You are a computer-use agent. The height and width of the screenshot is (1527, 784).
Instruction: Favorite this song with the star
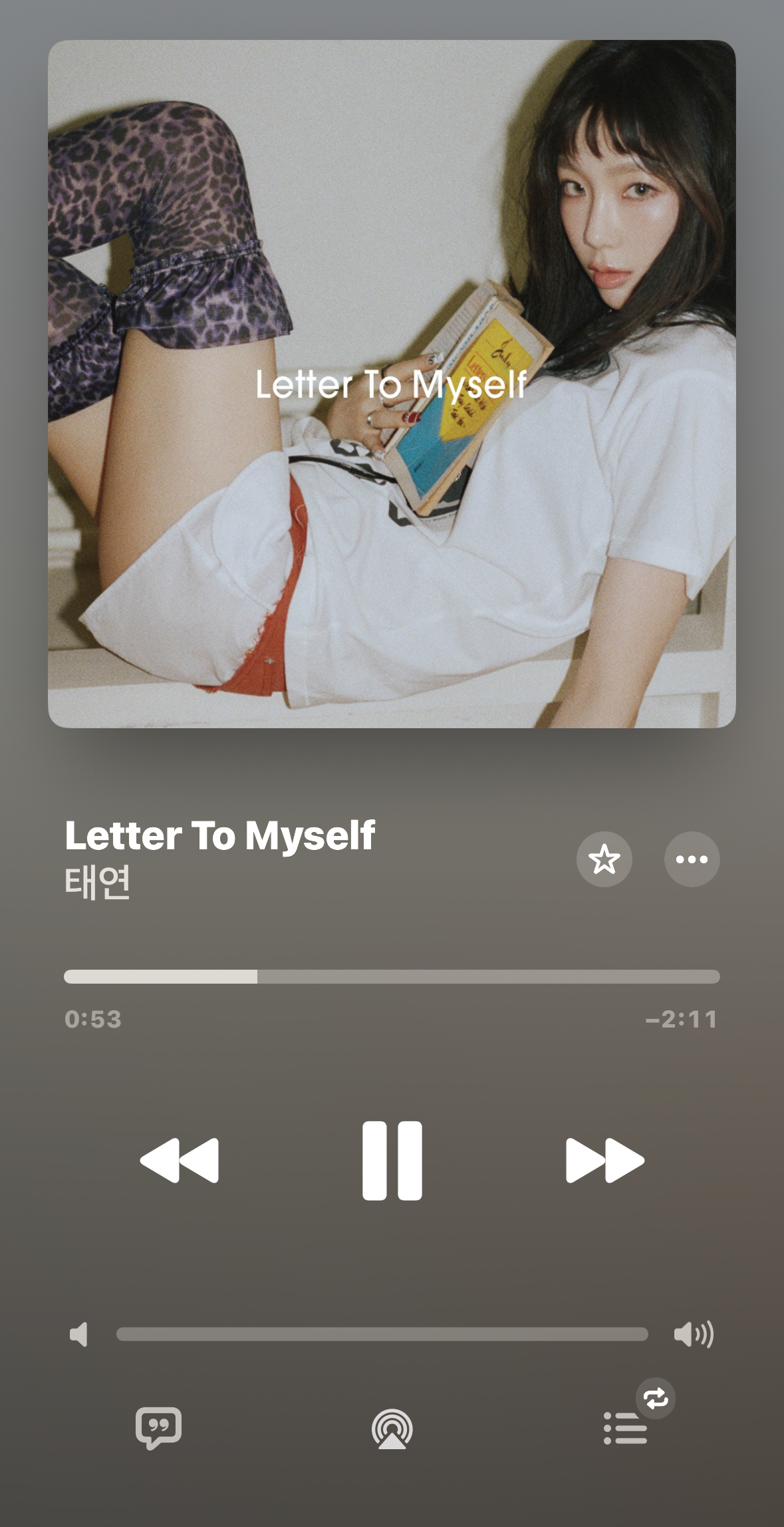[x=604, y=859]
